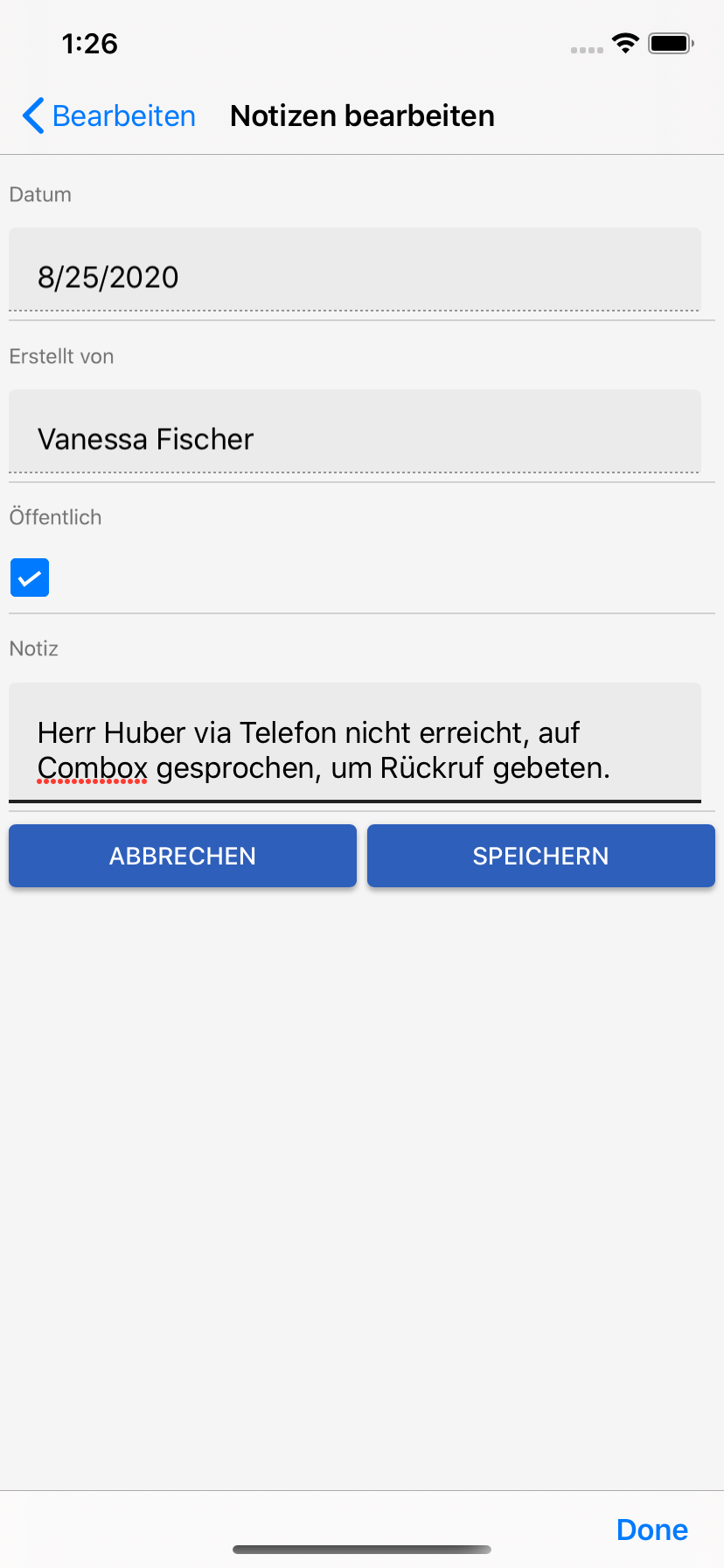This screenshot has width=724, height=1568.
Task: Tap the cellular signal dots icon
Action: (584, 50)
